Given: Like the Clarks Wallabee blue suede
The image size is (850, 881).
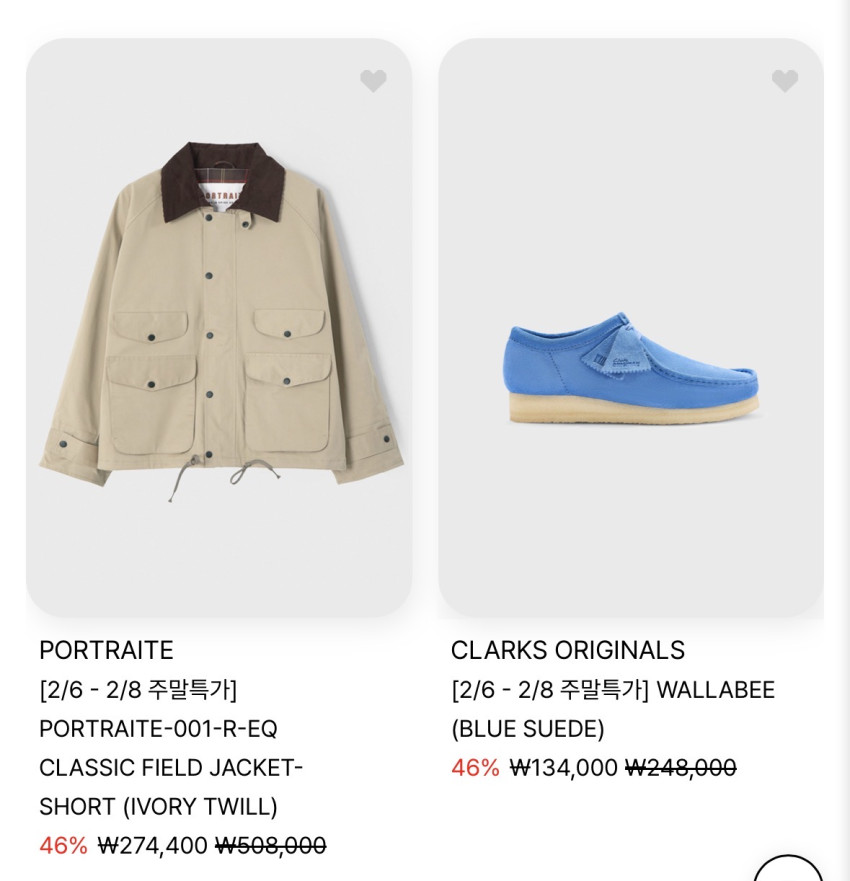Looking at the screenshot, I should click(x=785, y=81).
